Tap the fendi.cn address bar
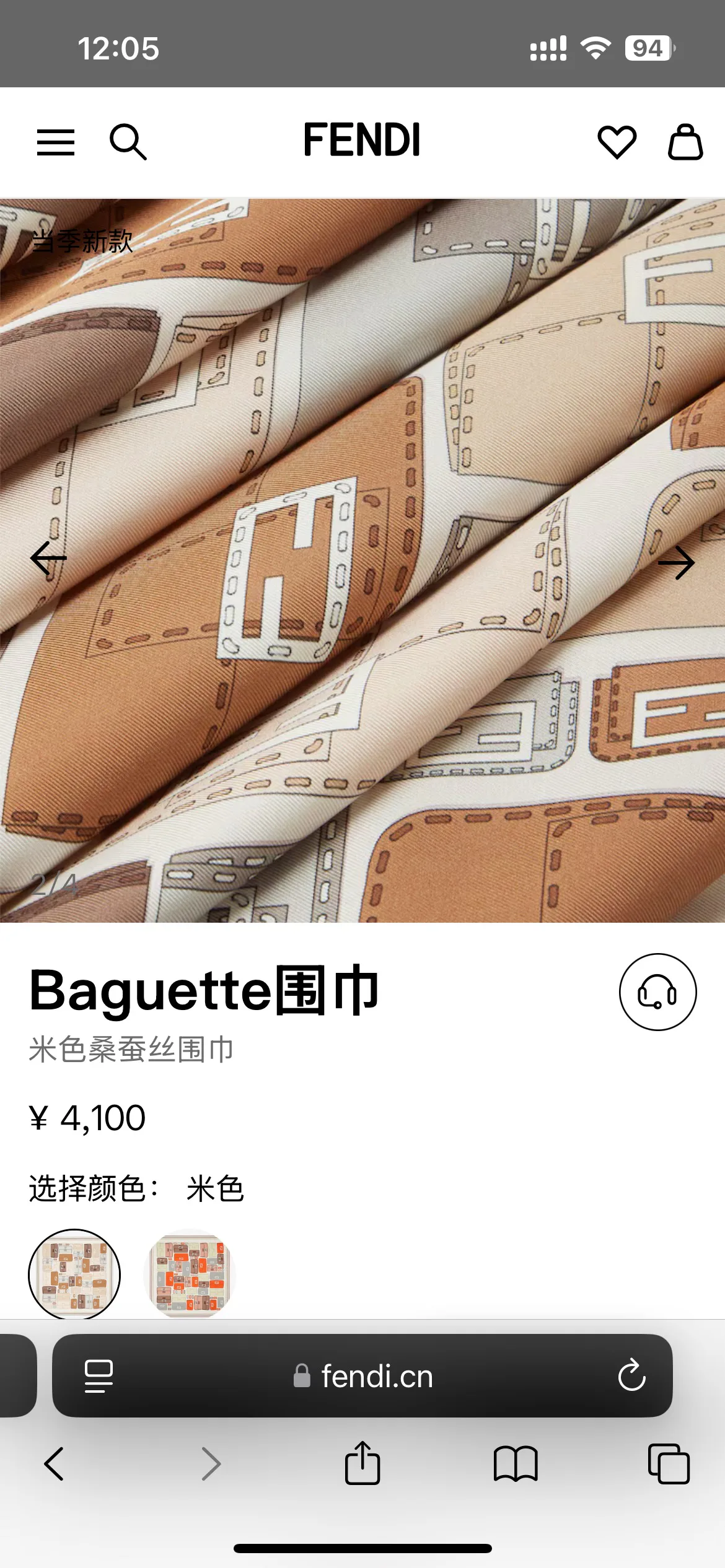Viewport: 725px width, 1568px height. coord(362,1376)
